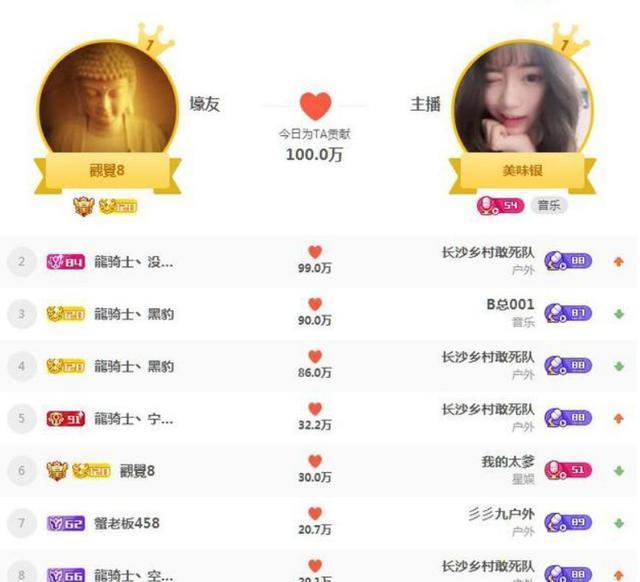The height and width of the screenshot is (582, 640).
Task: Open the rank 2 row with 99.0万
Action: click(314, 261)
